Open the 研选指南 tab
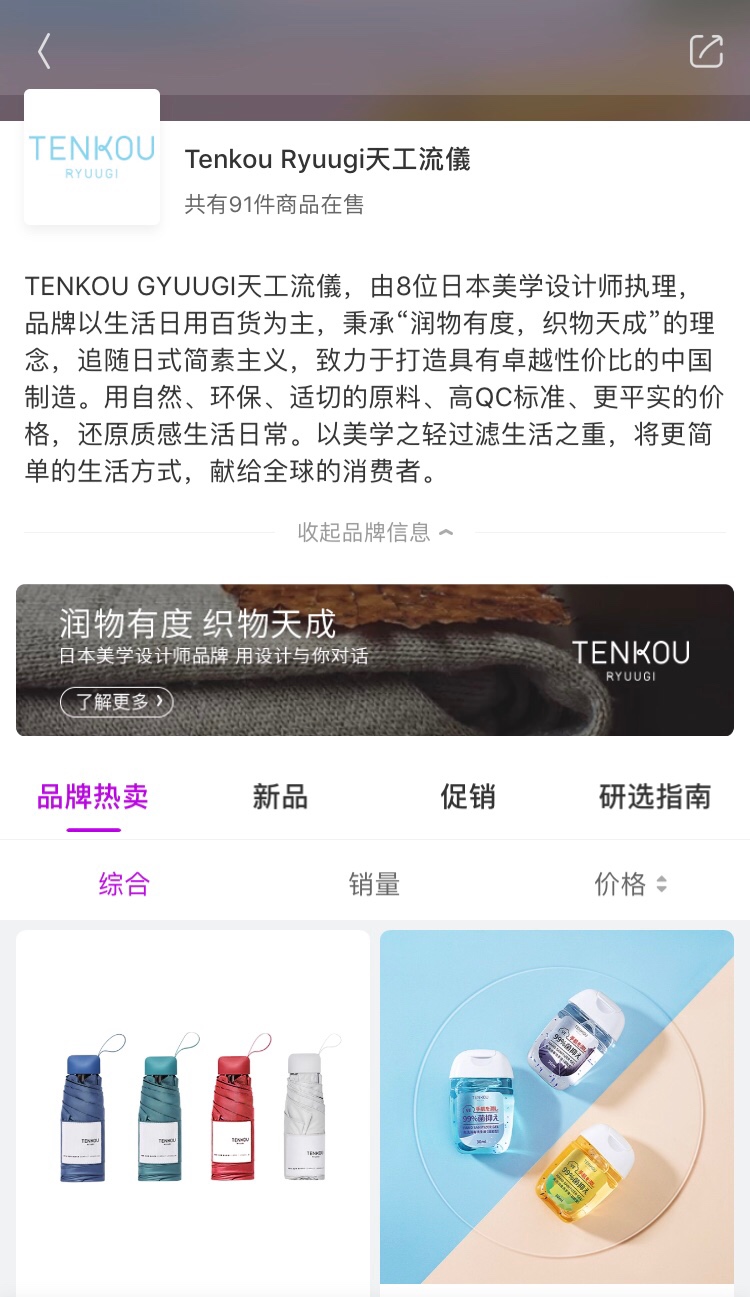Screen dimensions: 750x1297 655,797
